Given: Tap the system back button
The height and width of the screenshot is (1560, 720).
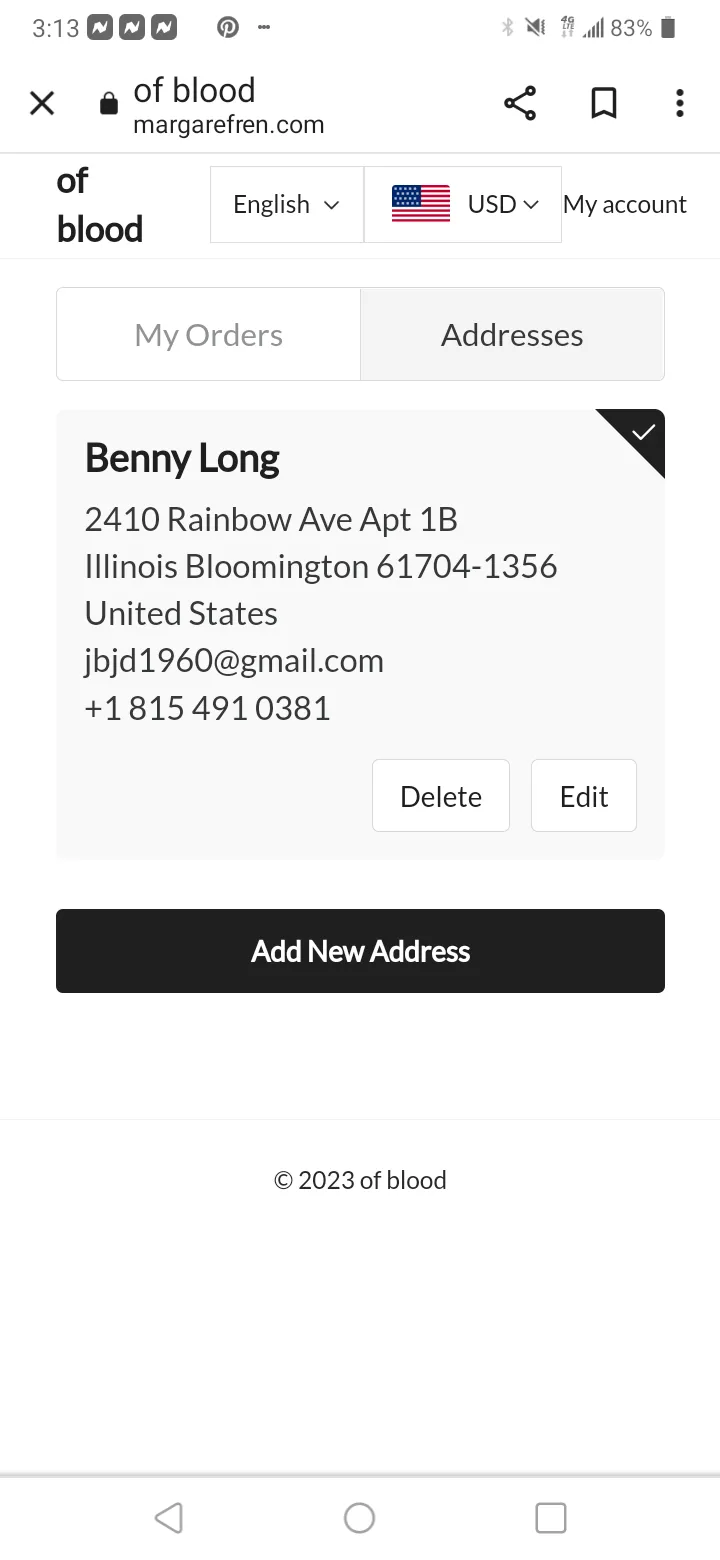Looking at the screenshot, I should (x=169, y=1517).
